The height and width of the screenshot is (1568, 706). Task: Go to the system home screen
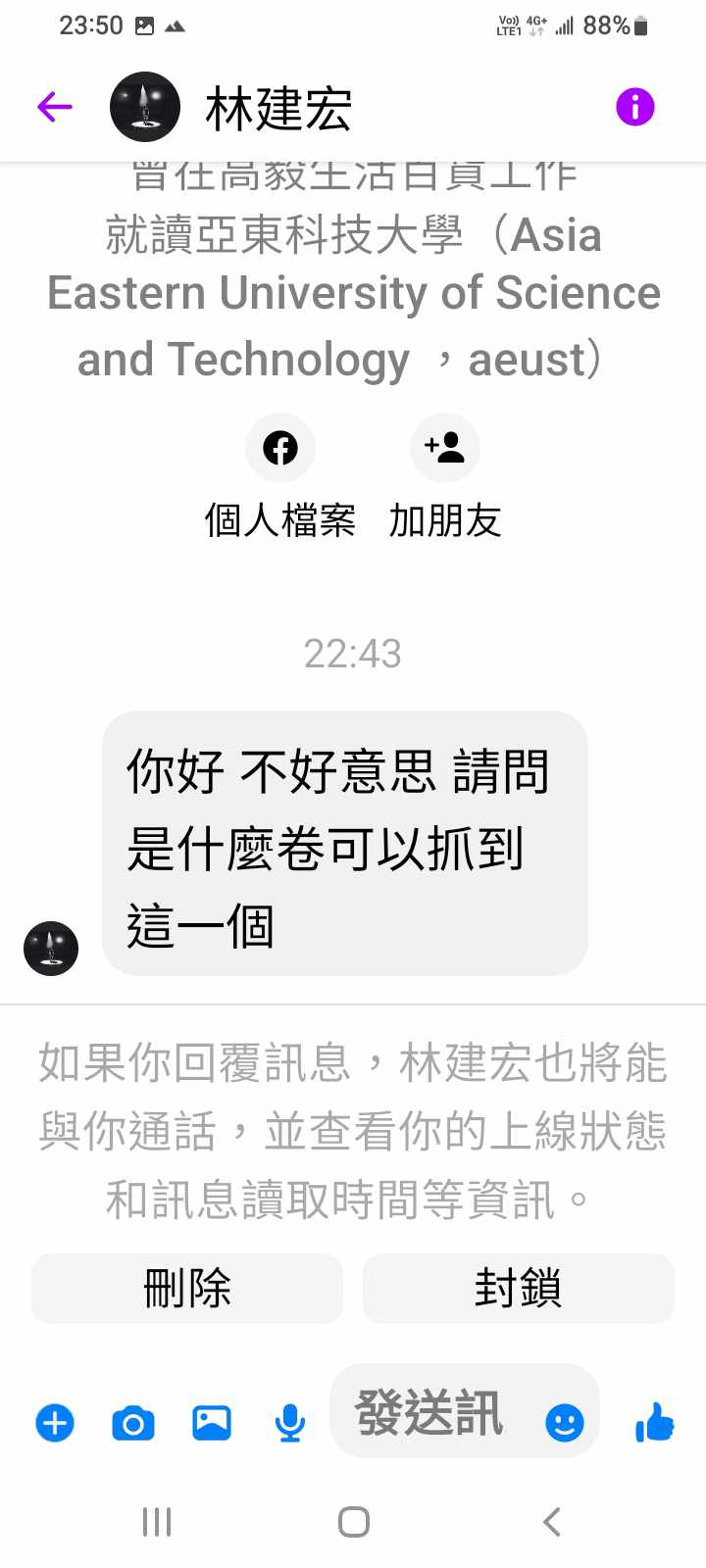pos(353,1522)
